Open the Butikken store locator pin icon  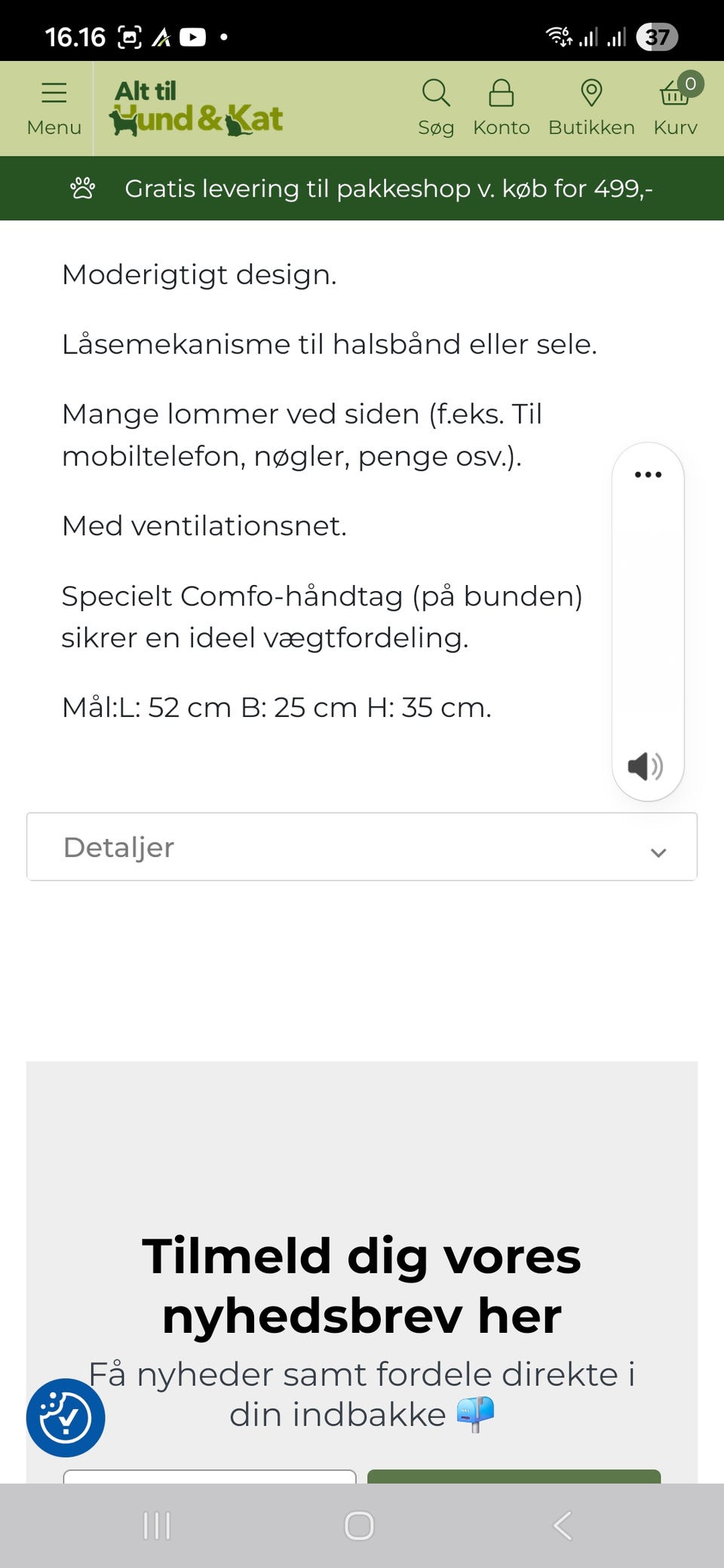591,93
